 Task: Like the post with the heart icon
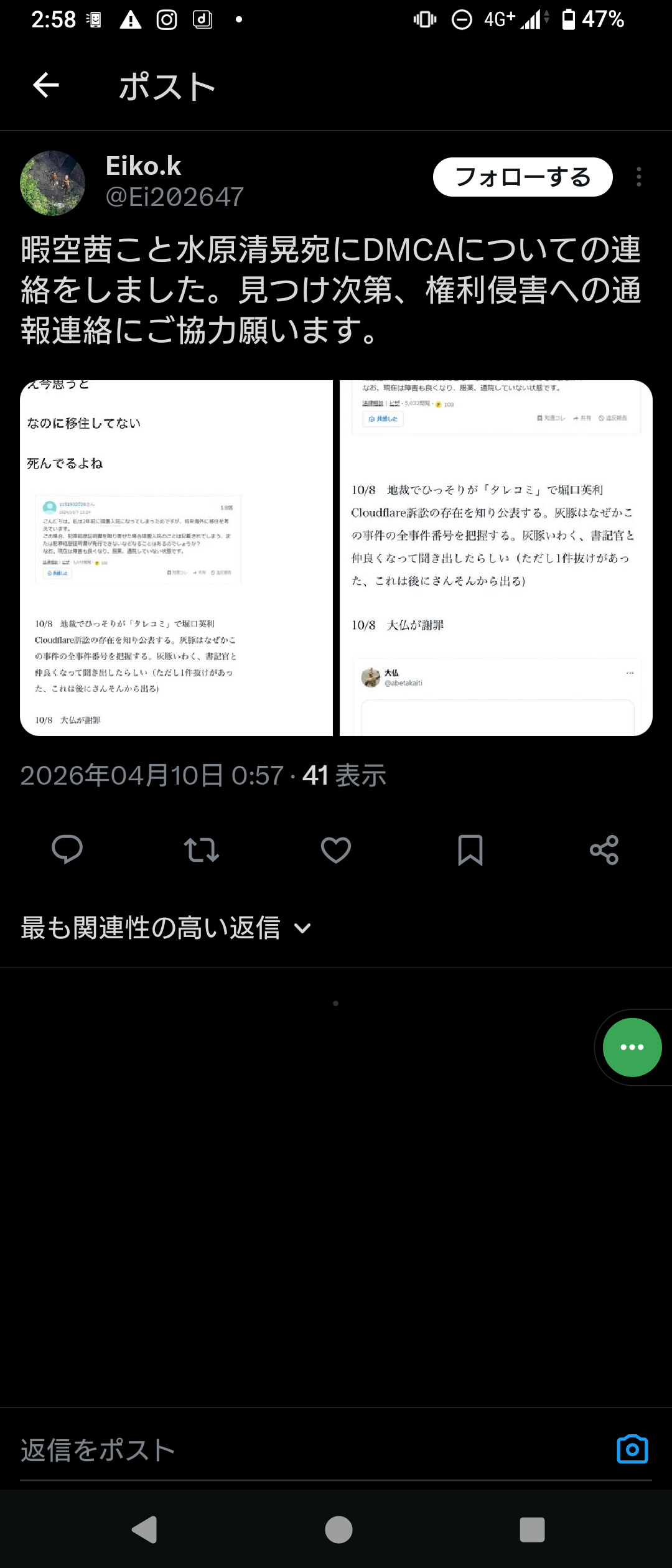tap(336, 849)
